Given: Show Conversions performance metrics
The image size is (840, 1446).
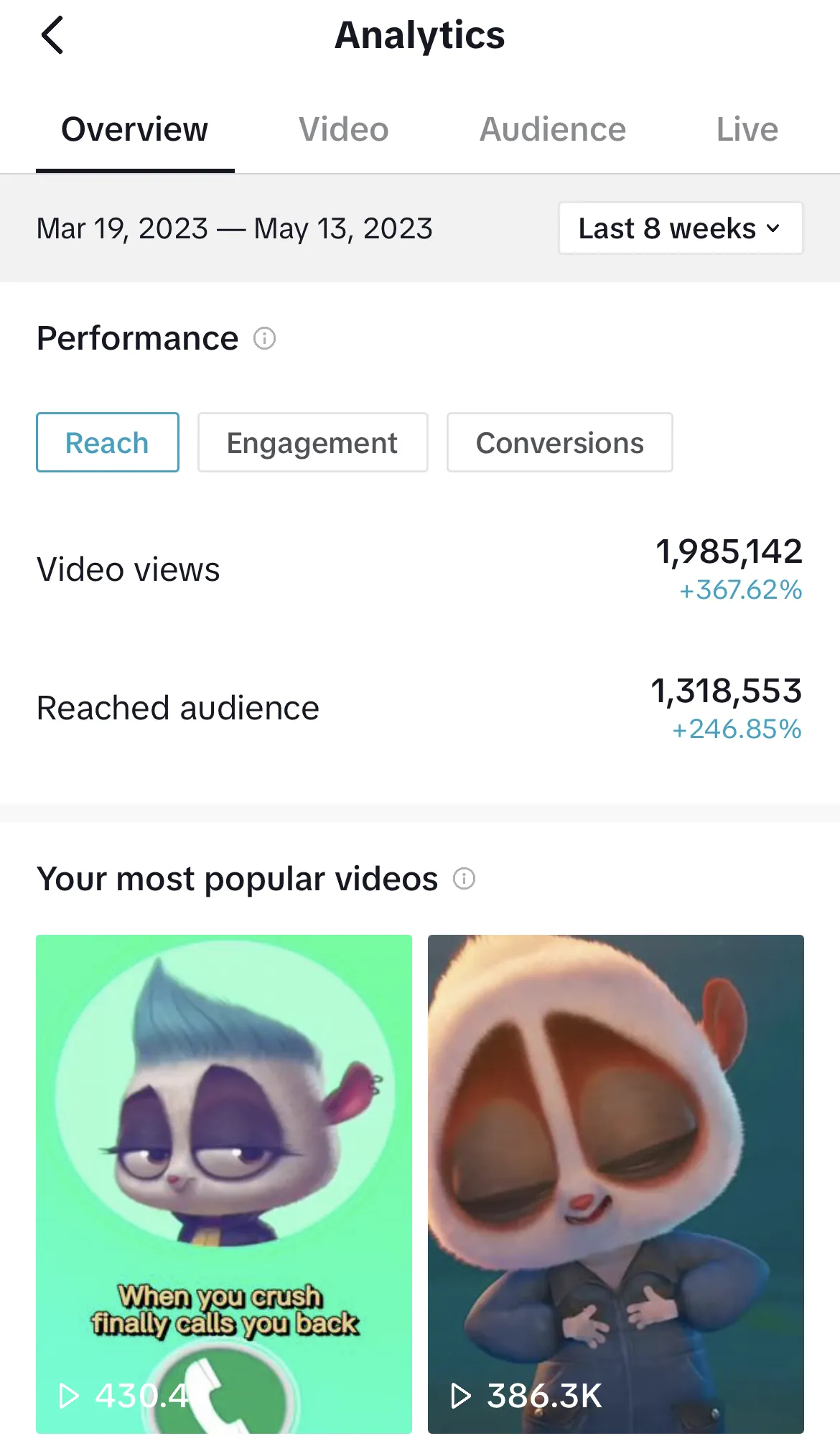Looking at the screenshot, I should pos(559,442).
